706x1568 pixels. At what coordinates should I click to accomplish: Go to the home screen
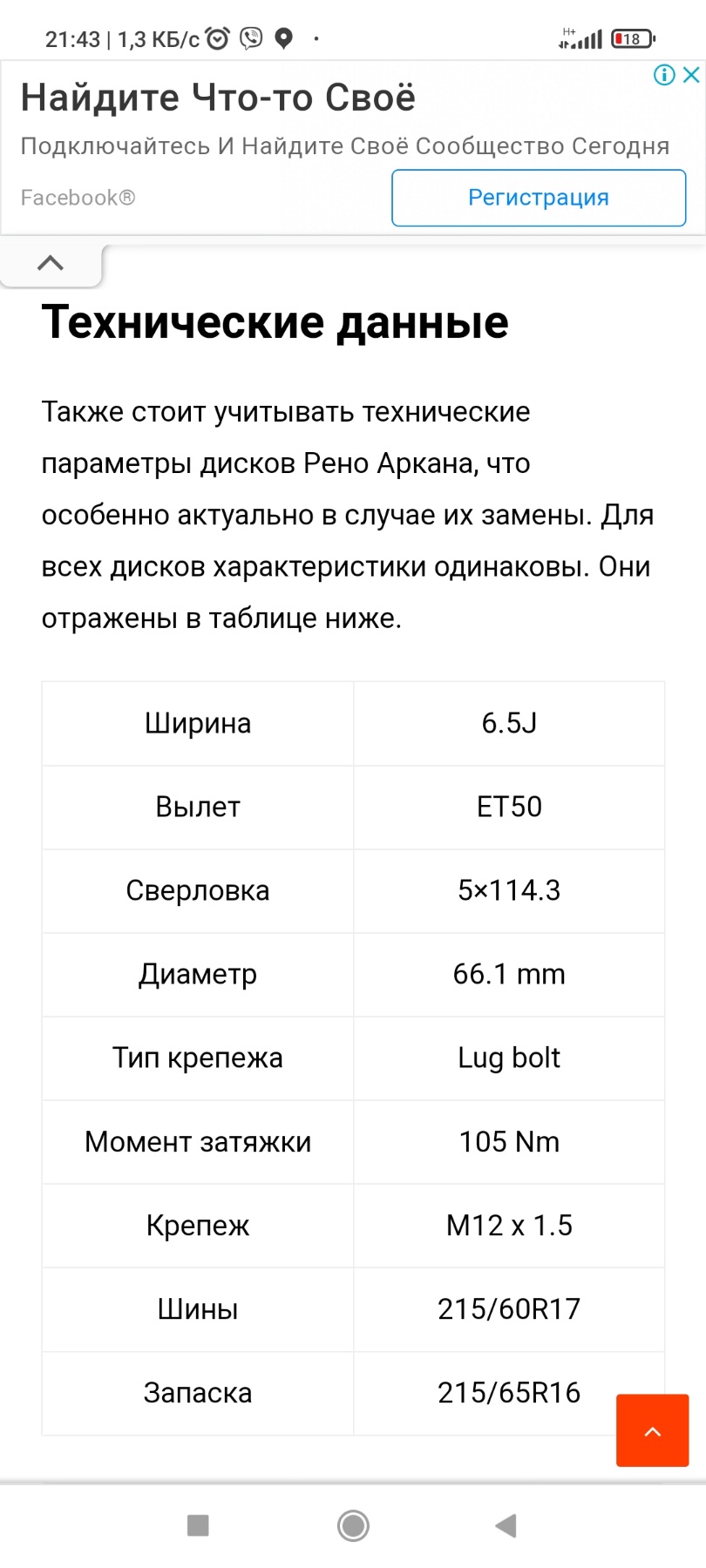coord(353,1525)
